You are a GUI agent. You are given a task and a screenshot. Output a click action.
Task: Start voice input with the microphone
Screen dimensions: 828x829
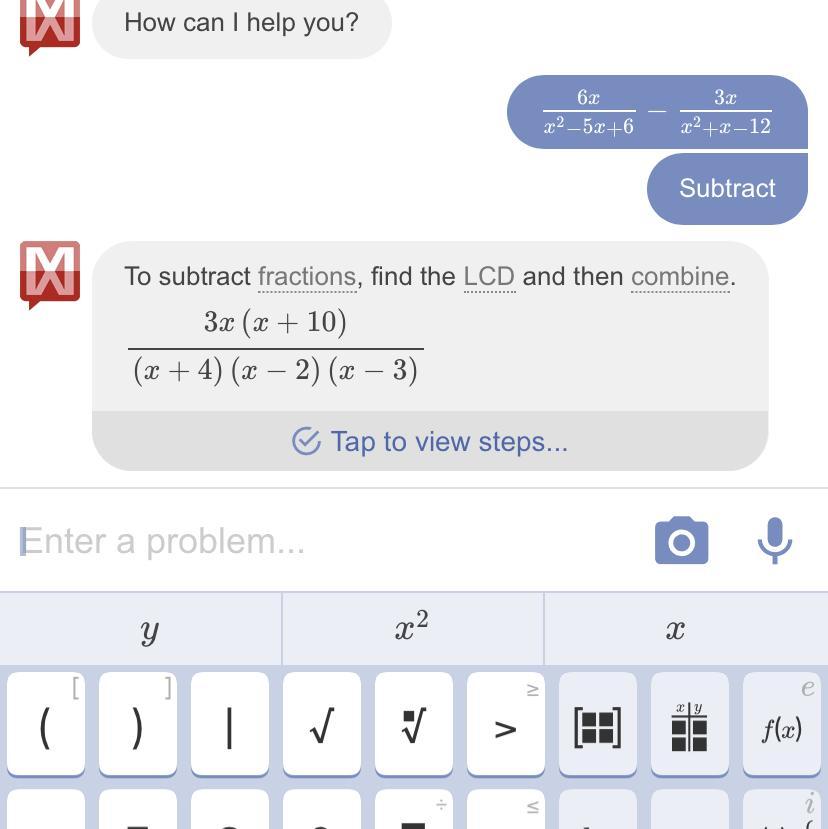coord(774,541)
